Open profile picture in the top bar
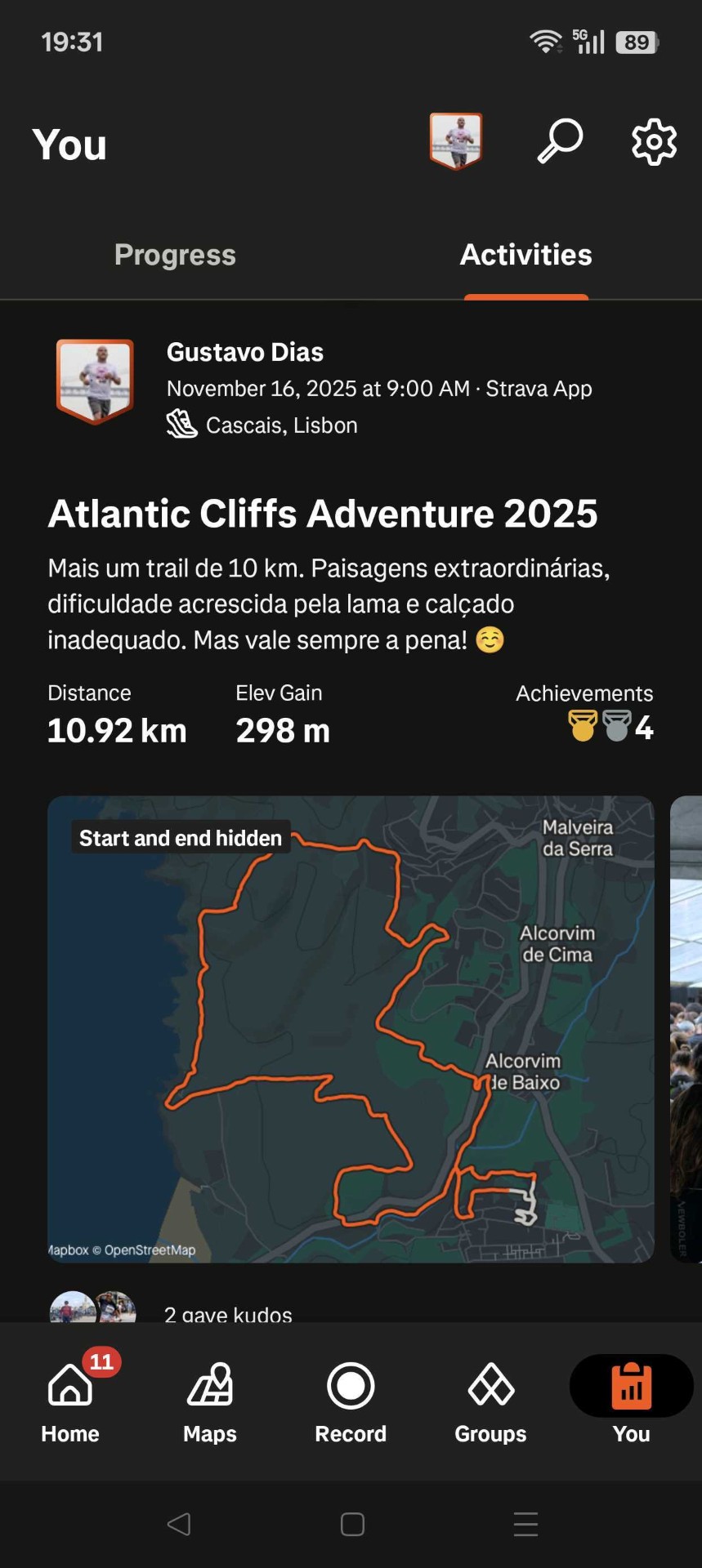The image size is (702, 1568). click(456, 141)
